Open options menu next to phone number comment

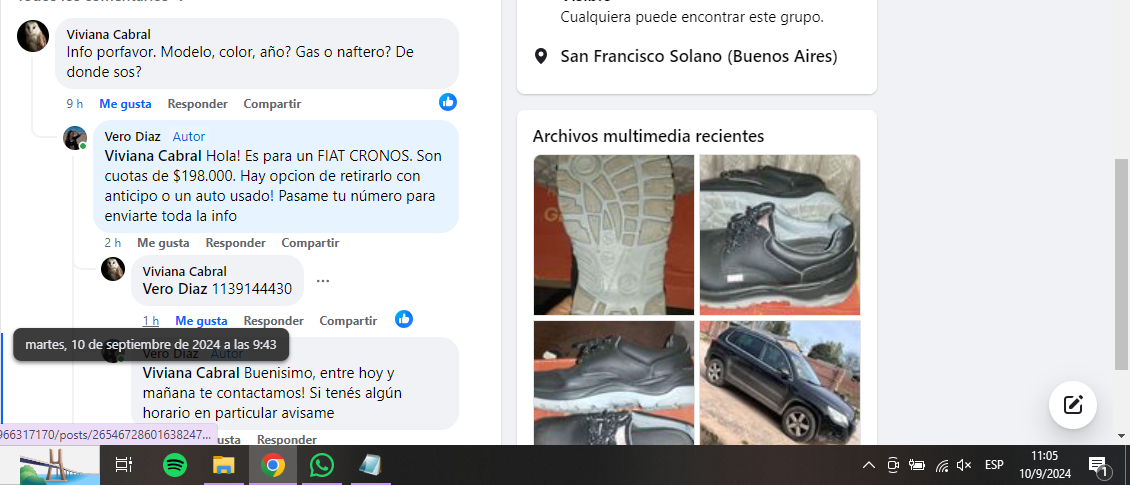click(323, 281)
